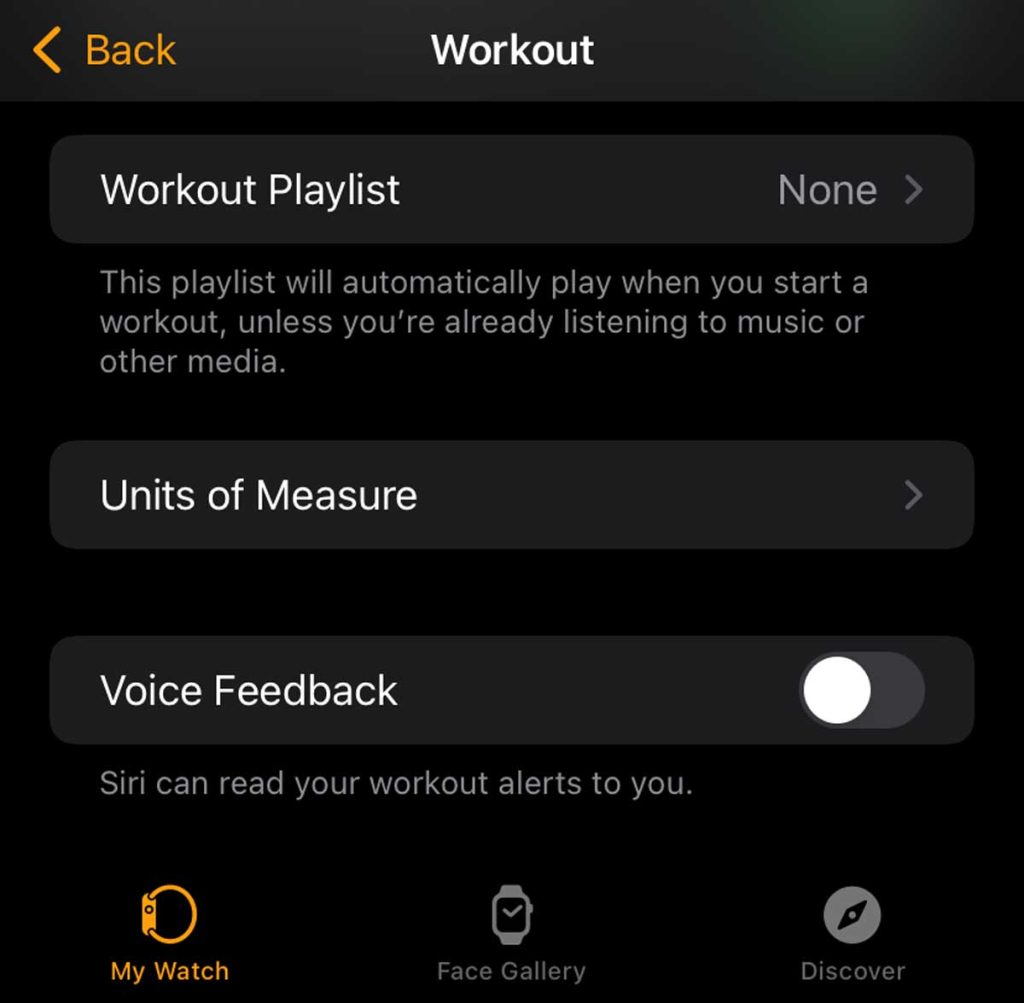Open the Workout Playlist setting
1024x1003 pixels.
point(511,190)
